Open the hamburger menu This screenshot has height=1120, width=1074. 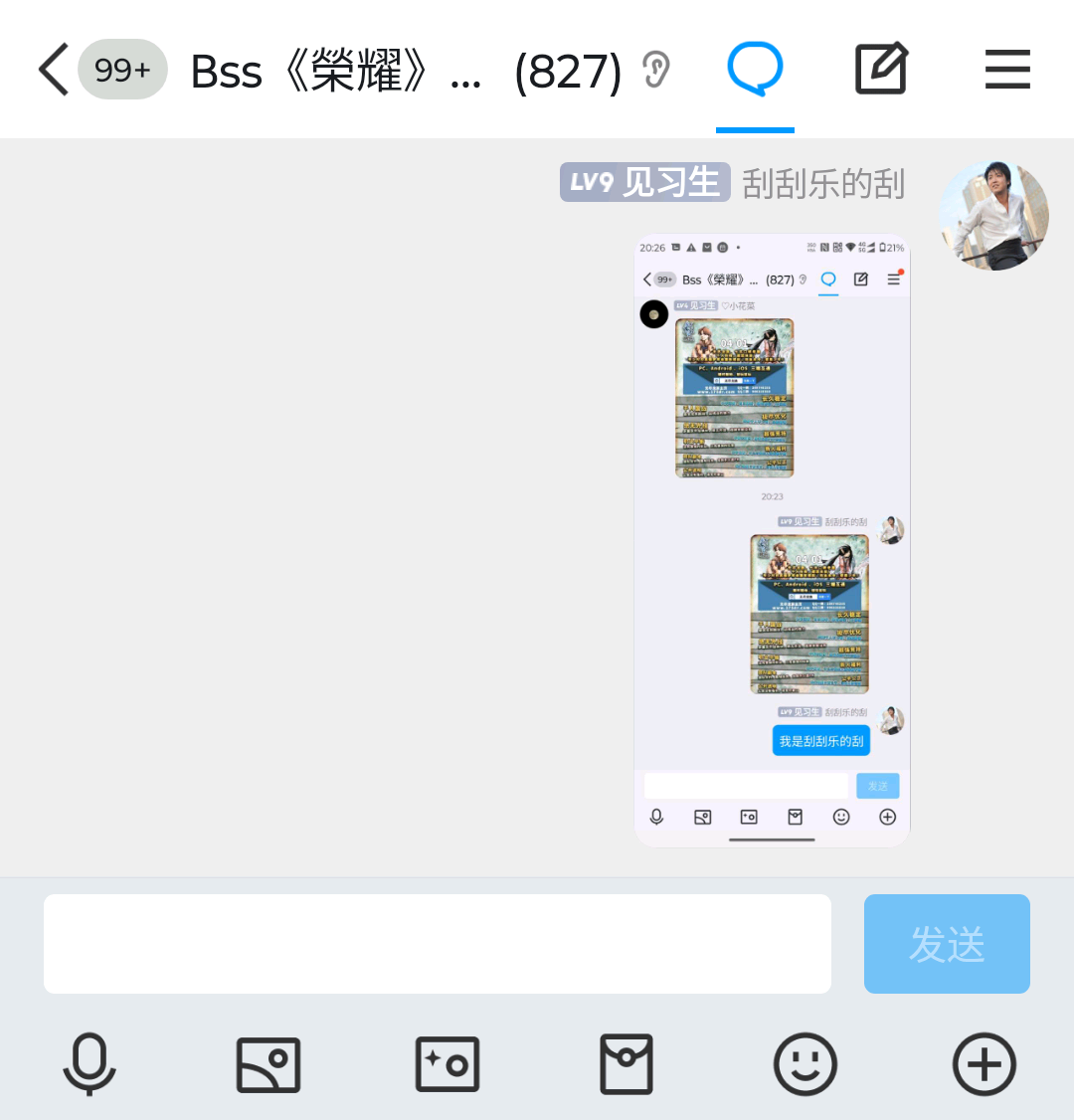1007,70
